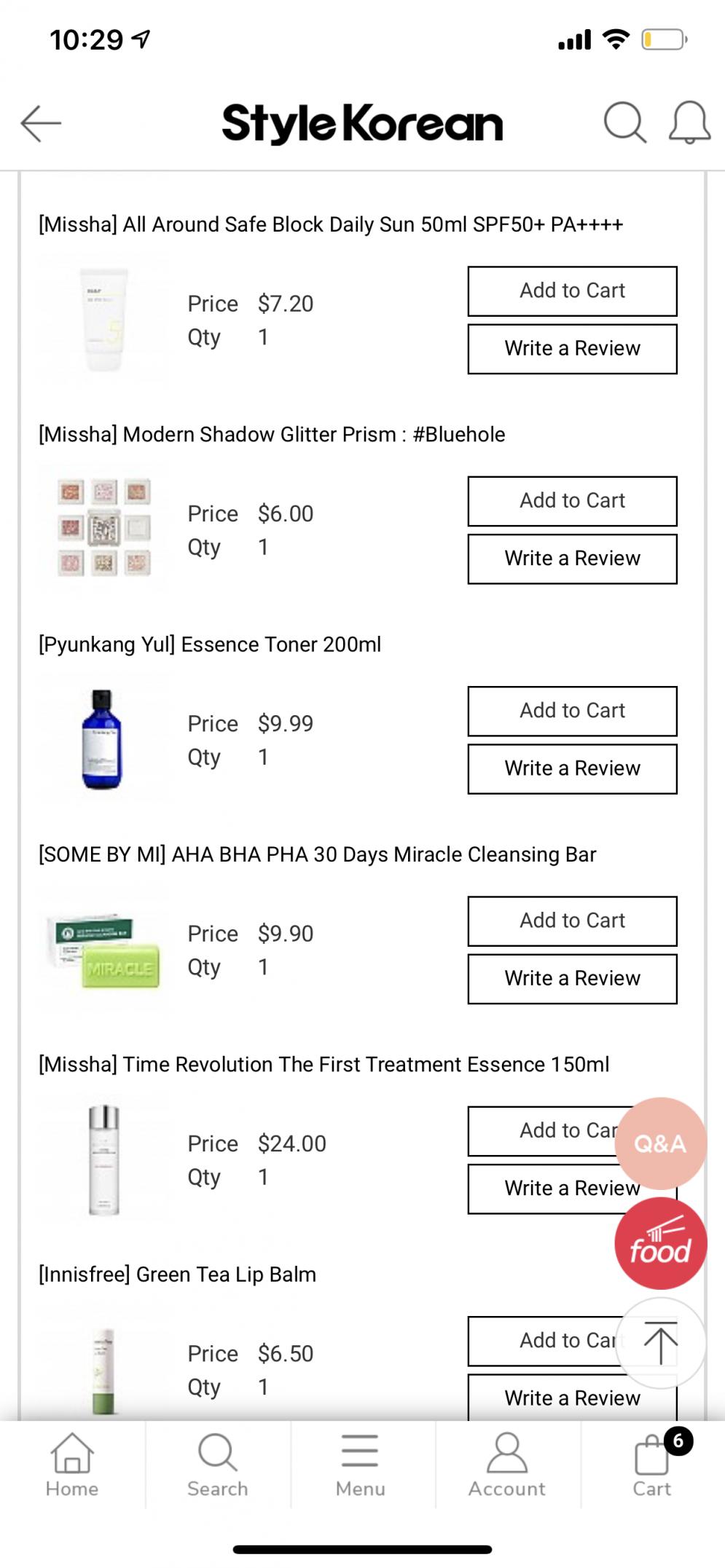The height and width of the screenshot is (1568, 725).
Task: Write a review for Missha Safe Block Sun
Action: pos(572,349)
